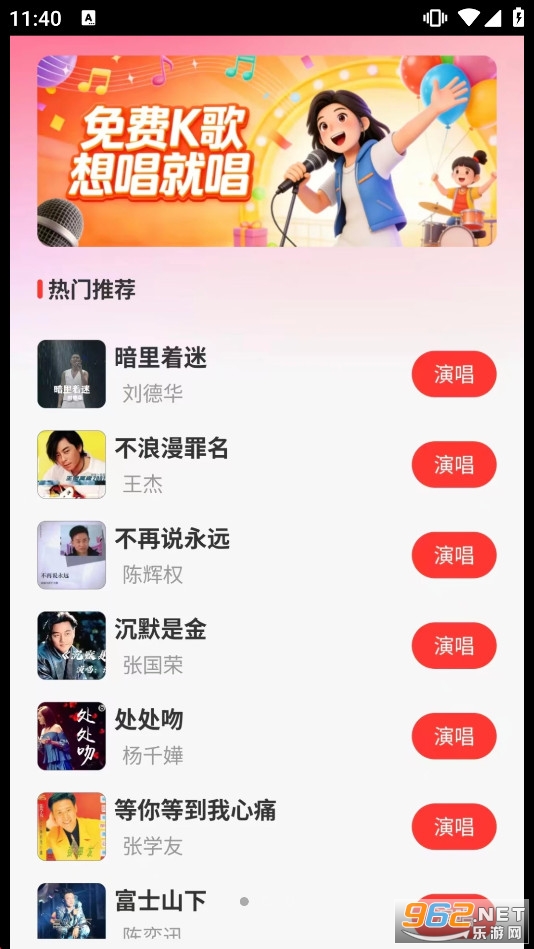
Task: Open the song 暗里着迷 by 刘德华
Action: point(266,374)
